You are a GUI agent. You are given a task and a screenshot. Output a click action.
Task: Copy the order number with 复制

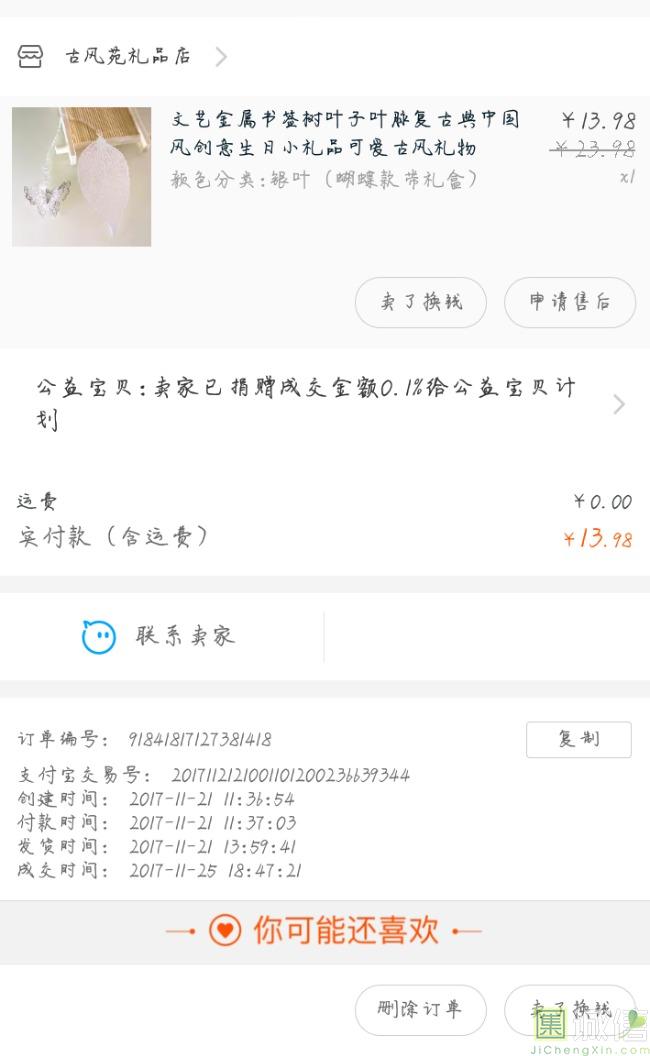tap(578, 739)
